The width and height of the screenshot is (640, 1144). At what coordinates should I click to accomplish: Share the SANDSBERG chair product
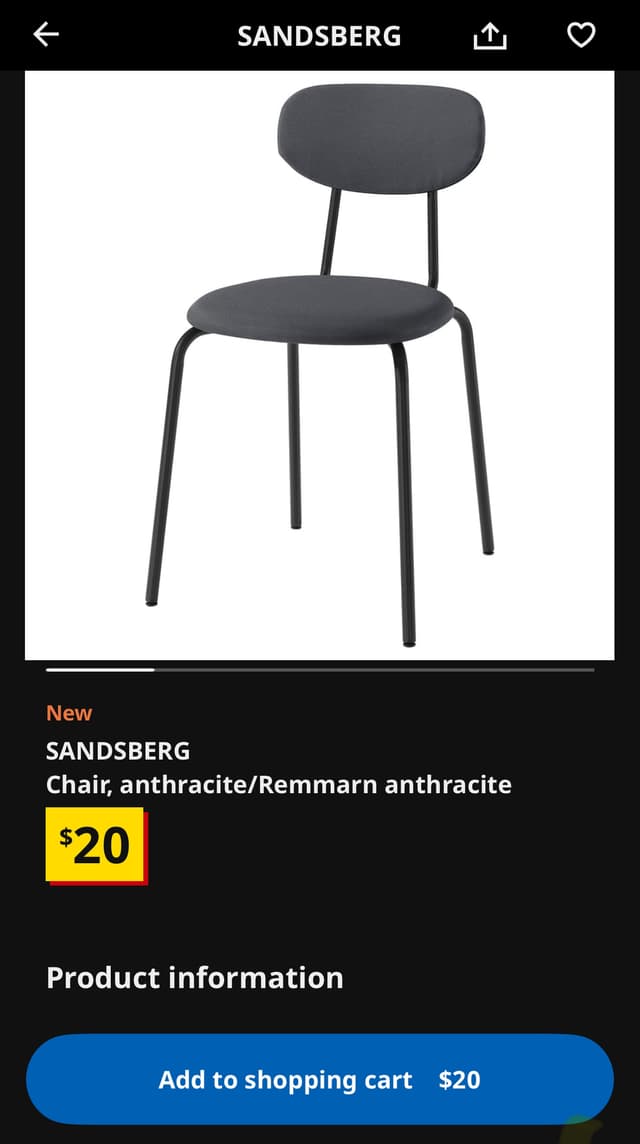coord(489,36)
